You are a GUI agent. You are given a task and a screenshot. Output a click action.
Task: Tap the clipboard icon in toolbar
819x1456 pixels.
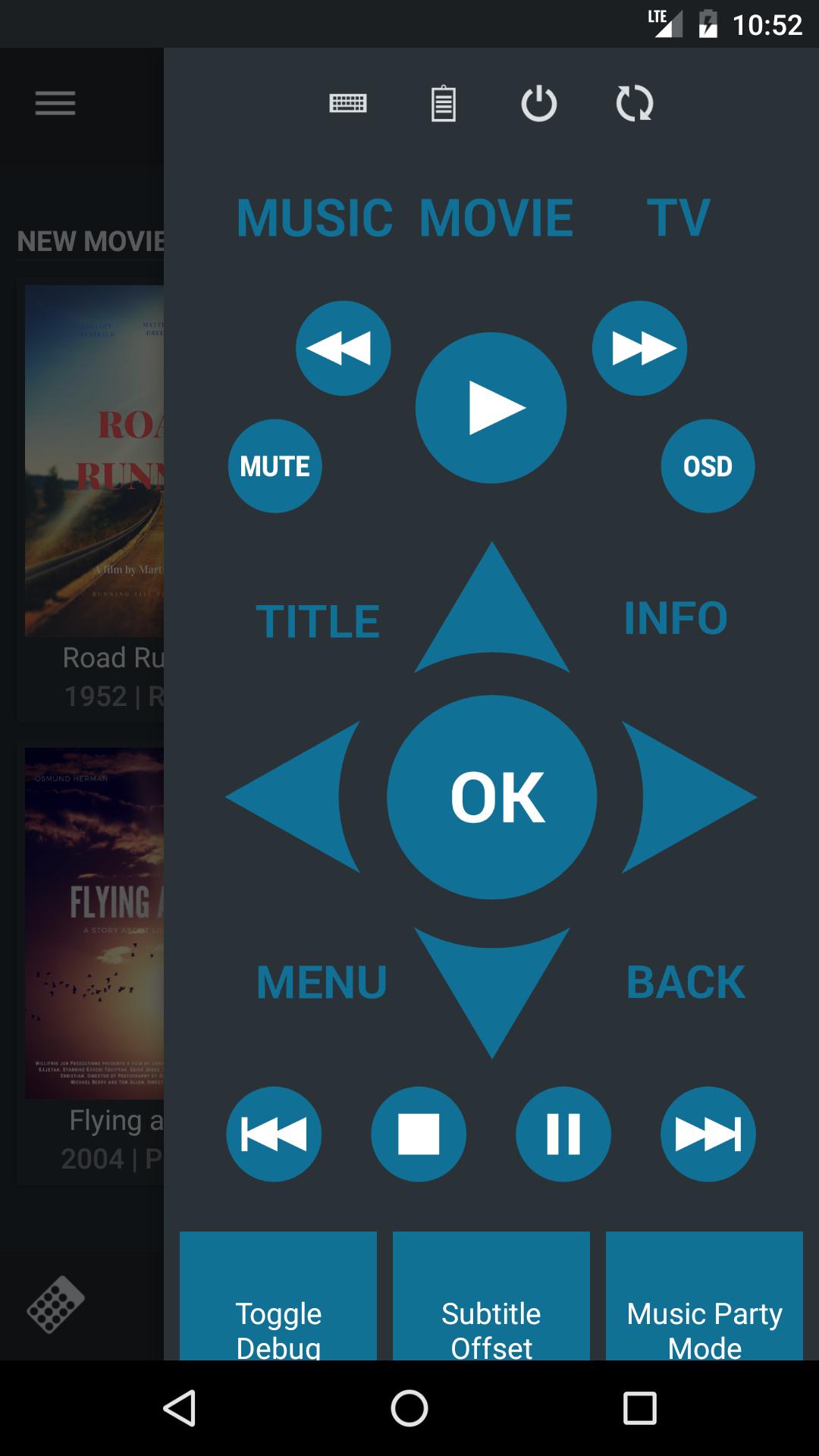point(444,103)
